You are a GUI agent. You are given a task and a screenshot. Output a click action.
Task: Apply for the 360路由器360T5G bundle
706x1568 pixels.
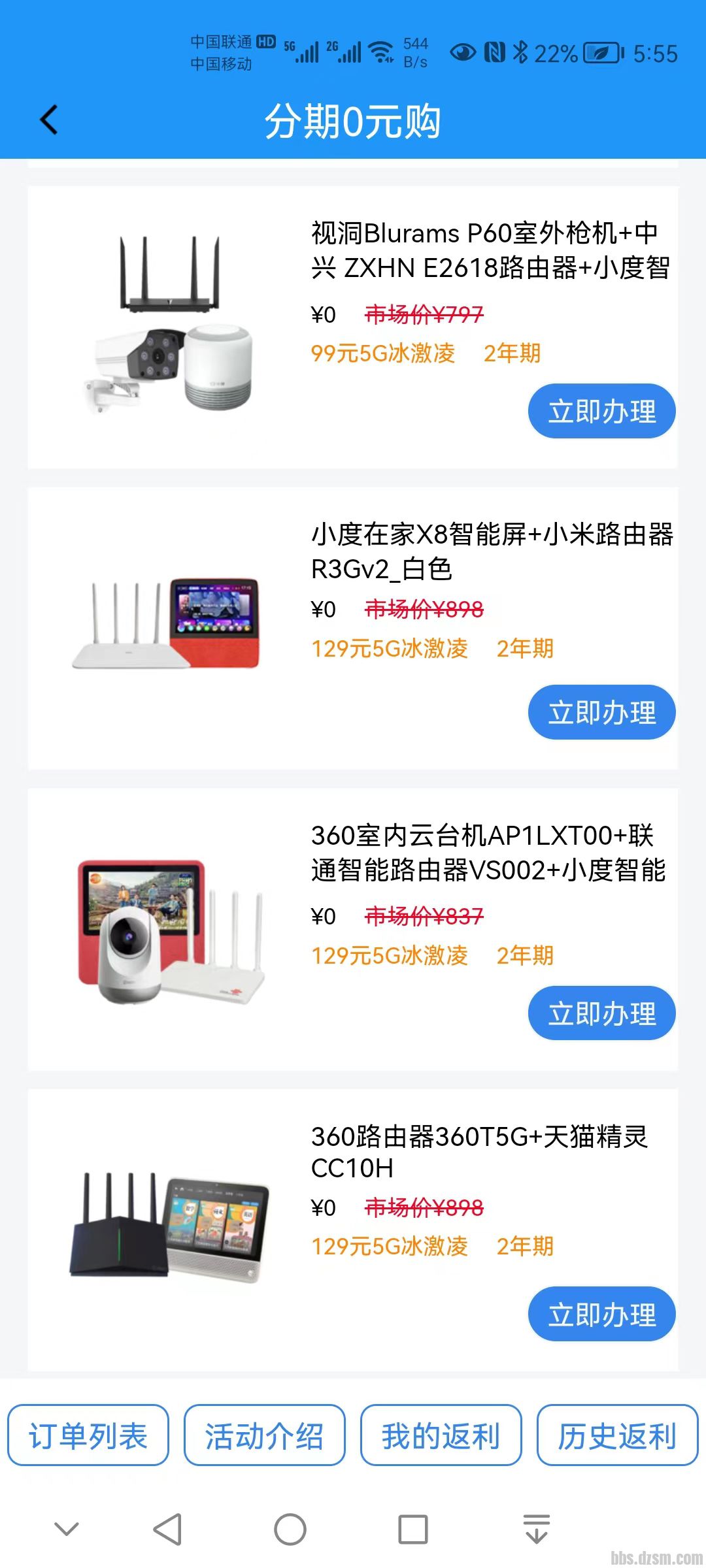coord(601,1315)
